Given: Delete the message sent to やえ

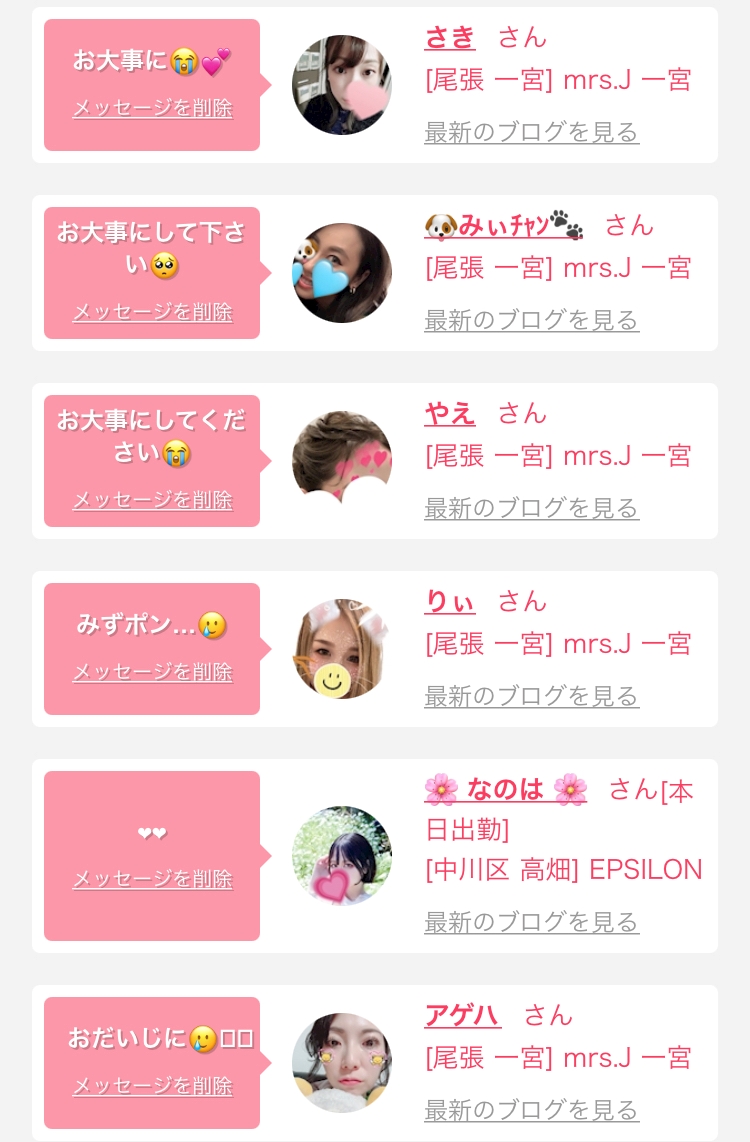Looking at the screenshot, I should 153,500.
